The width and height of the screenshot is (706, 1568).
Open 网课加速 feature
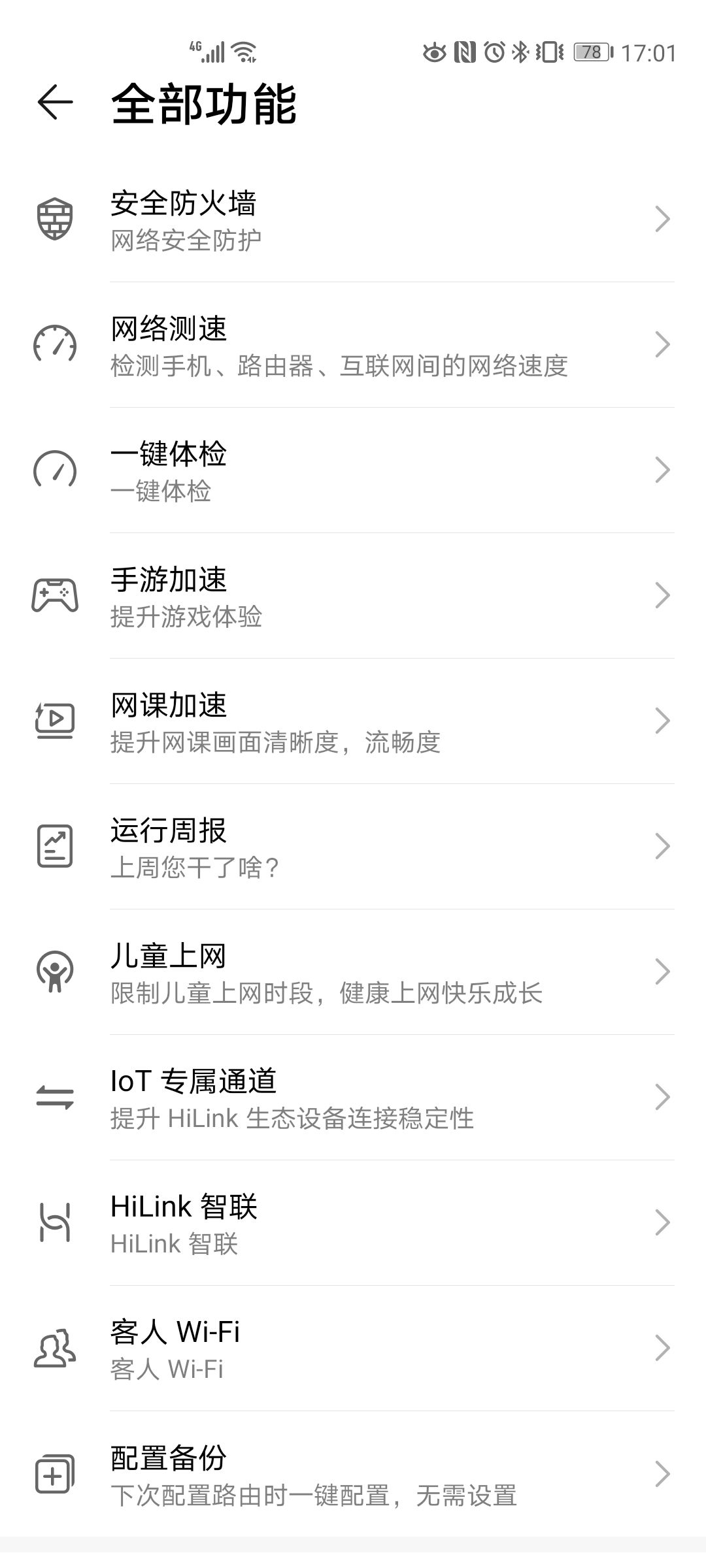(353, 721)
